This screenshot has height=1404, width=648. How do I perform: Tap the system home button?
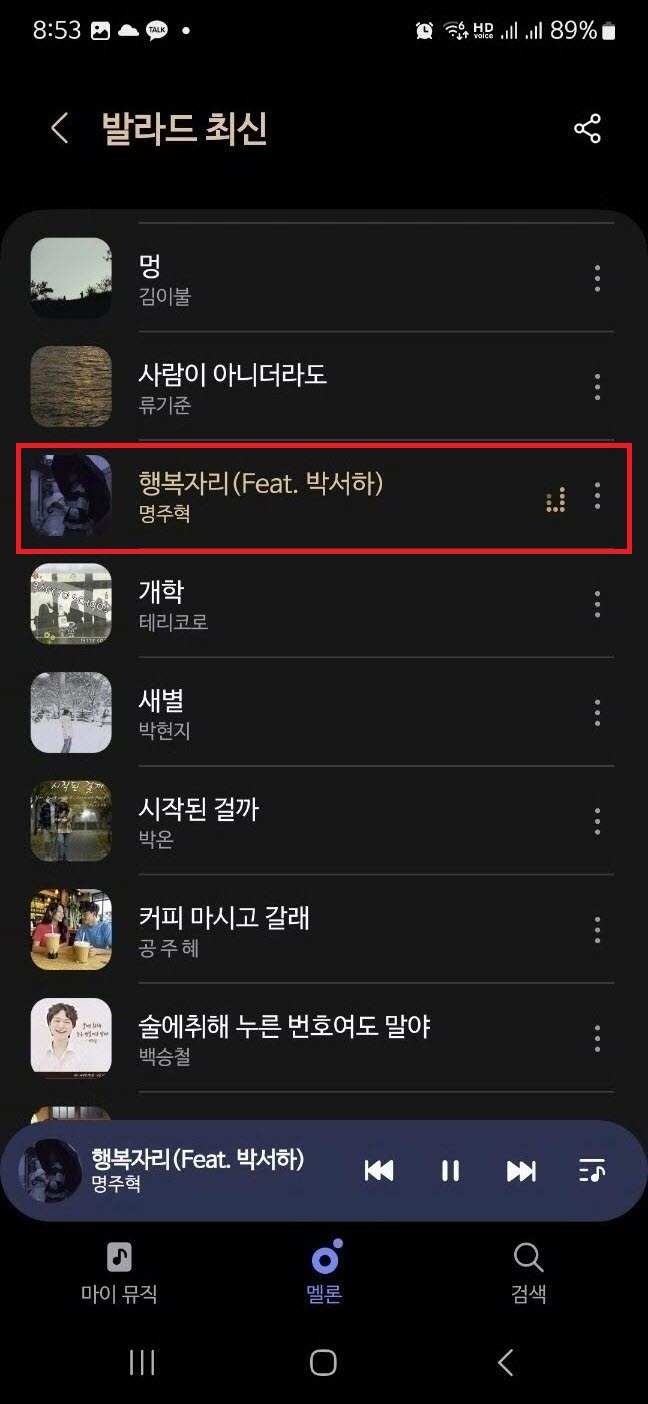pyautogui.click(x=323, y=1362)
